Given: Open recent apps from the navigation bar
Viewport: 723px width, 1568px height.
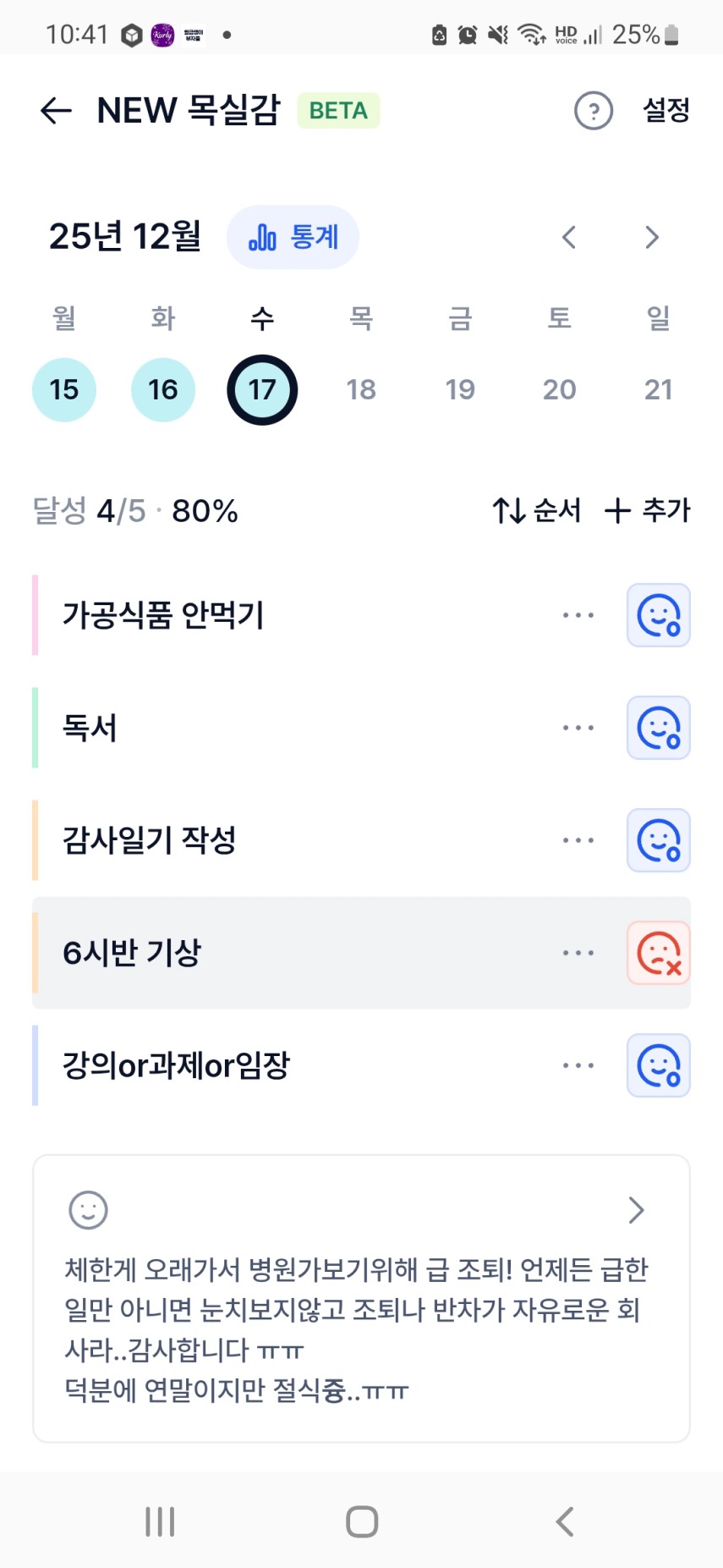Looking at the screenshot, I should click(x=160, y=1521).
